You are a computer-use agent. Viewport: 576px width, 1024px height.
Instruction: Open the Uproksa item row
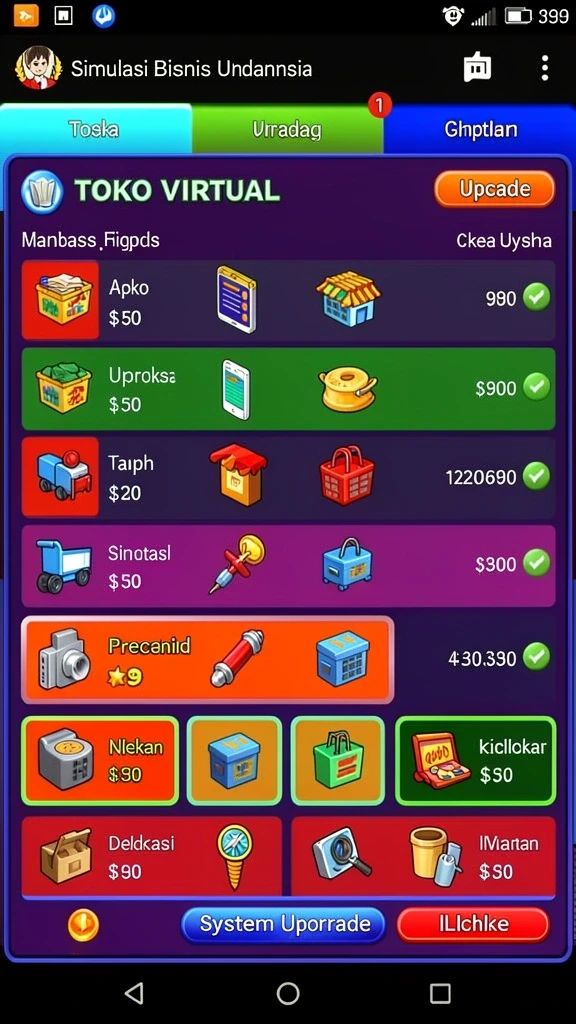288,389
